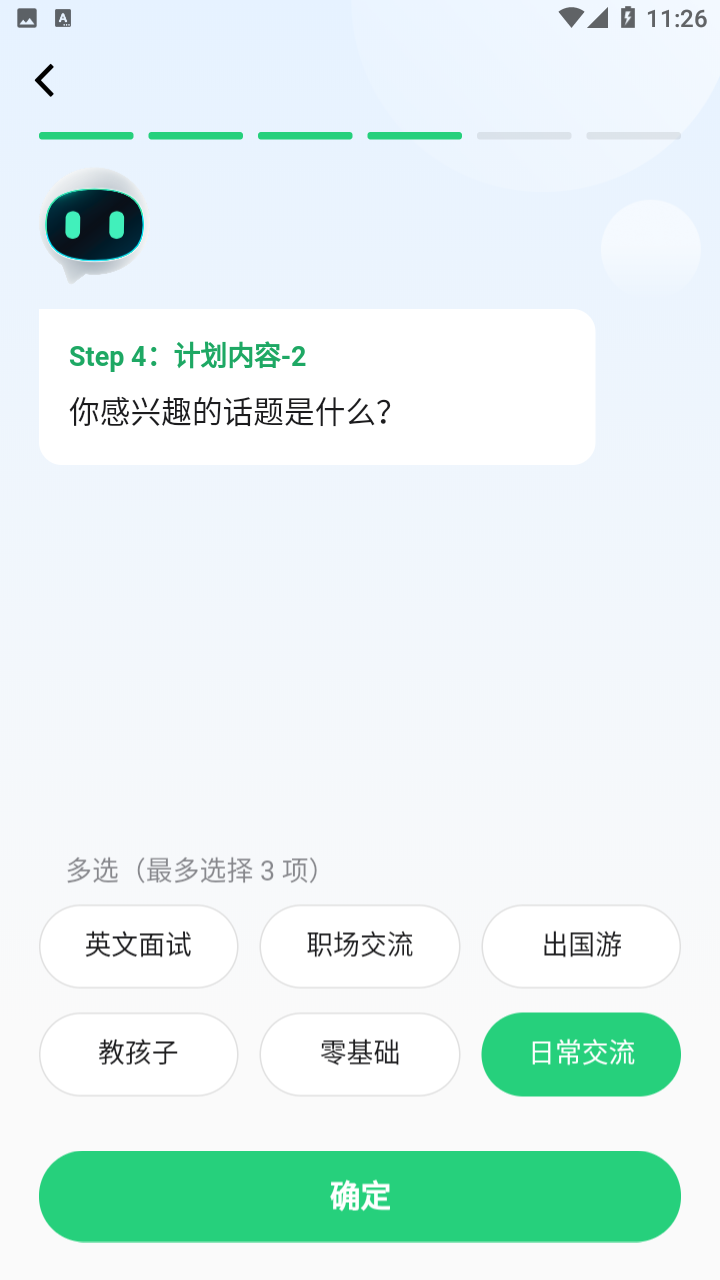Select the 教孩子 option
The width and height of the screenshot is (720, 1280).
point(139,1054)
